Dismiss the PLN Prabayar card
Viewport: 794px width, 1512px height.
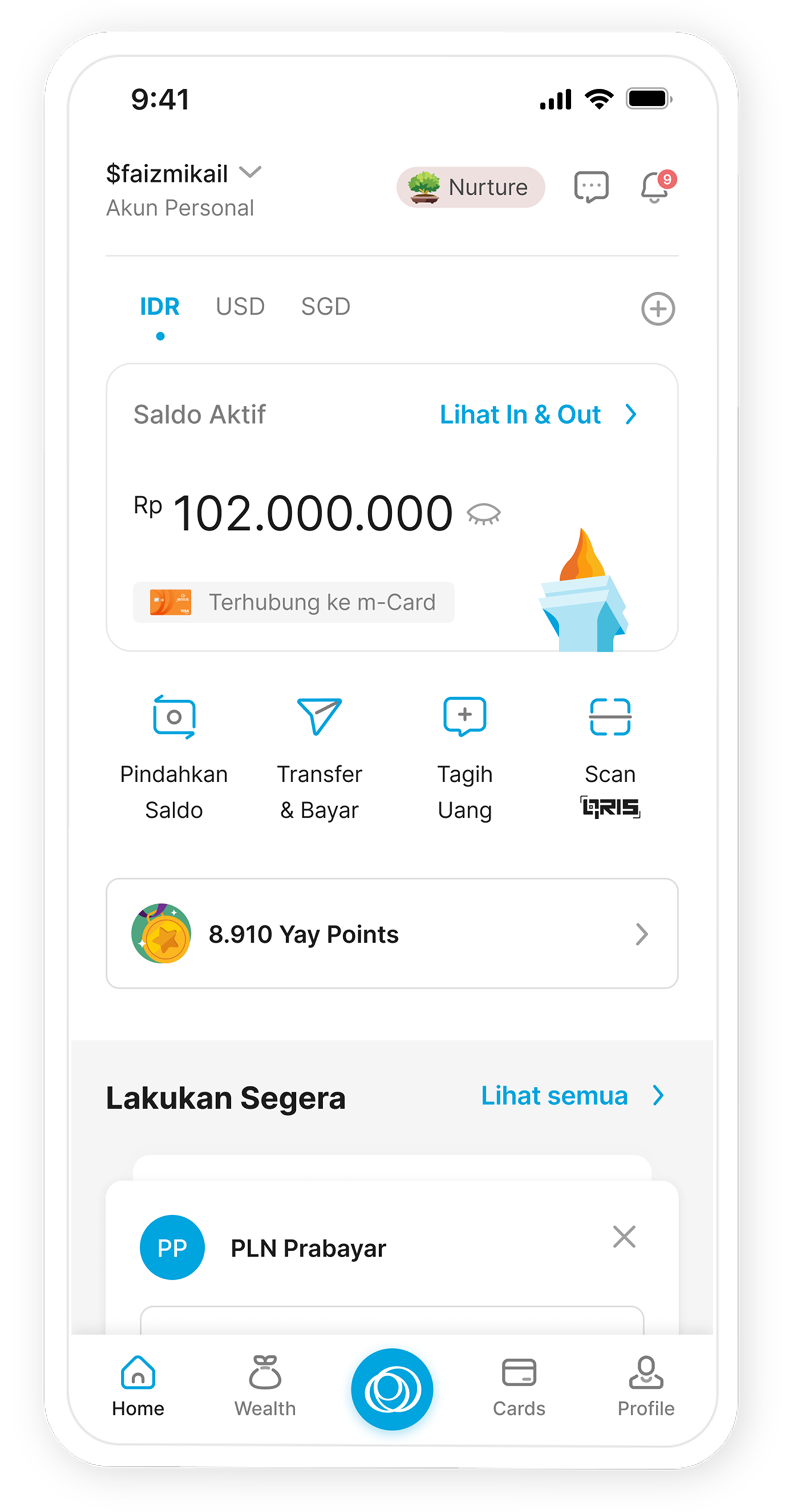(x=624, y=1236)
